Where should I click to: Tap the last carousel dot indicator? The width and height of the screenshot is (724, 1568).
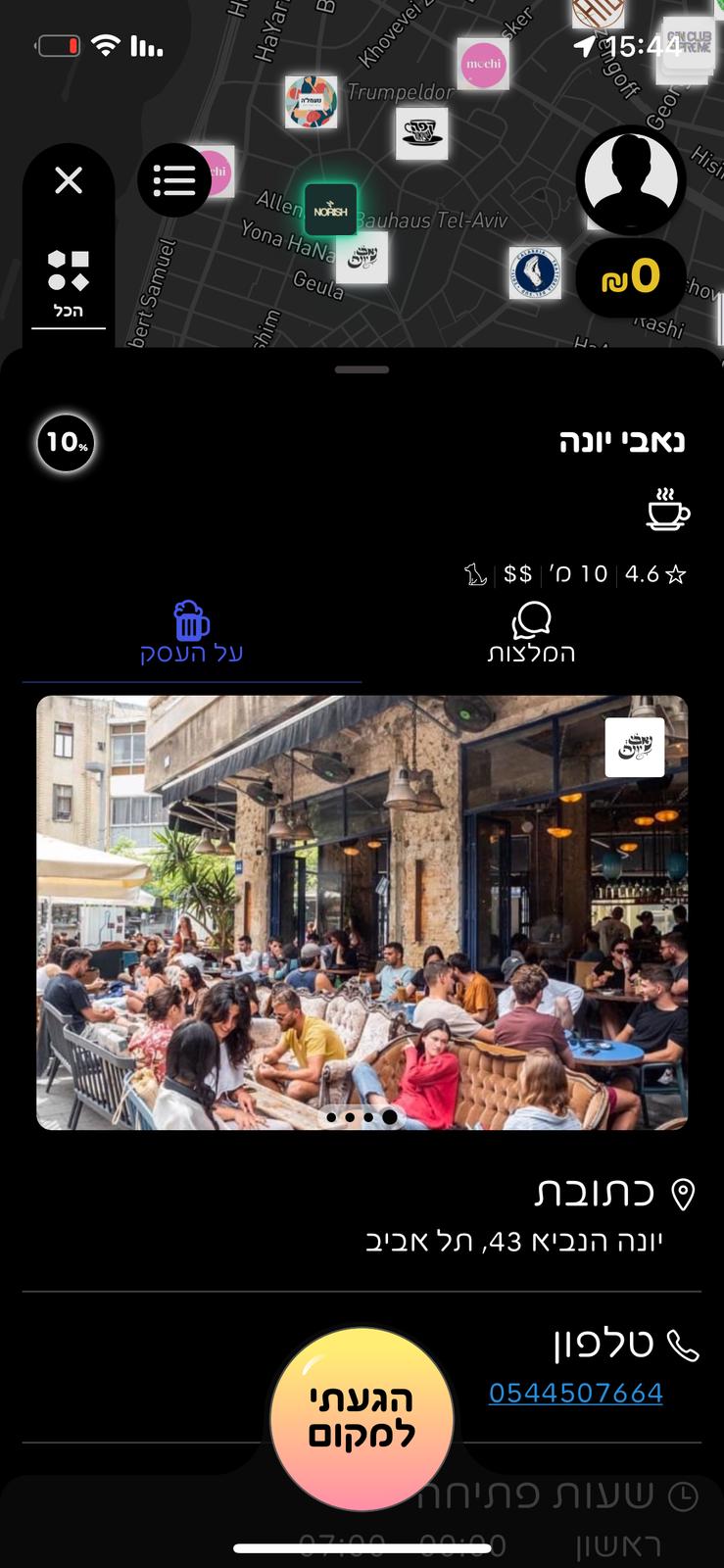[x=390, y=1116]
